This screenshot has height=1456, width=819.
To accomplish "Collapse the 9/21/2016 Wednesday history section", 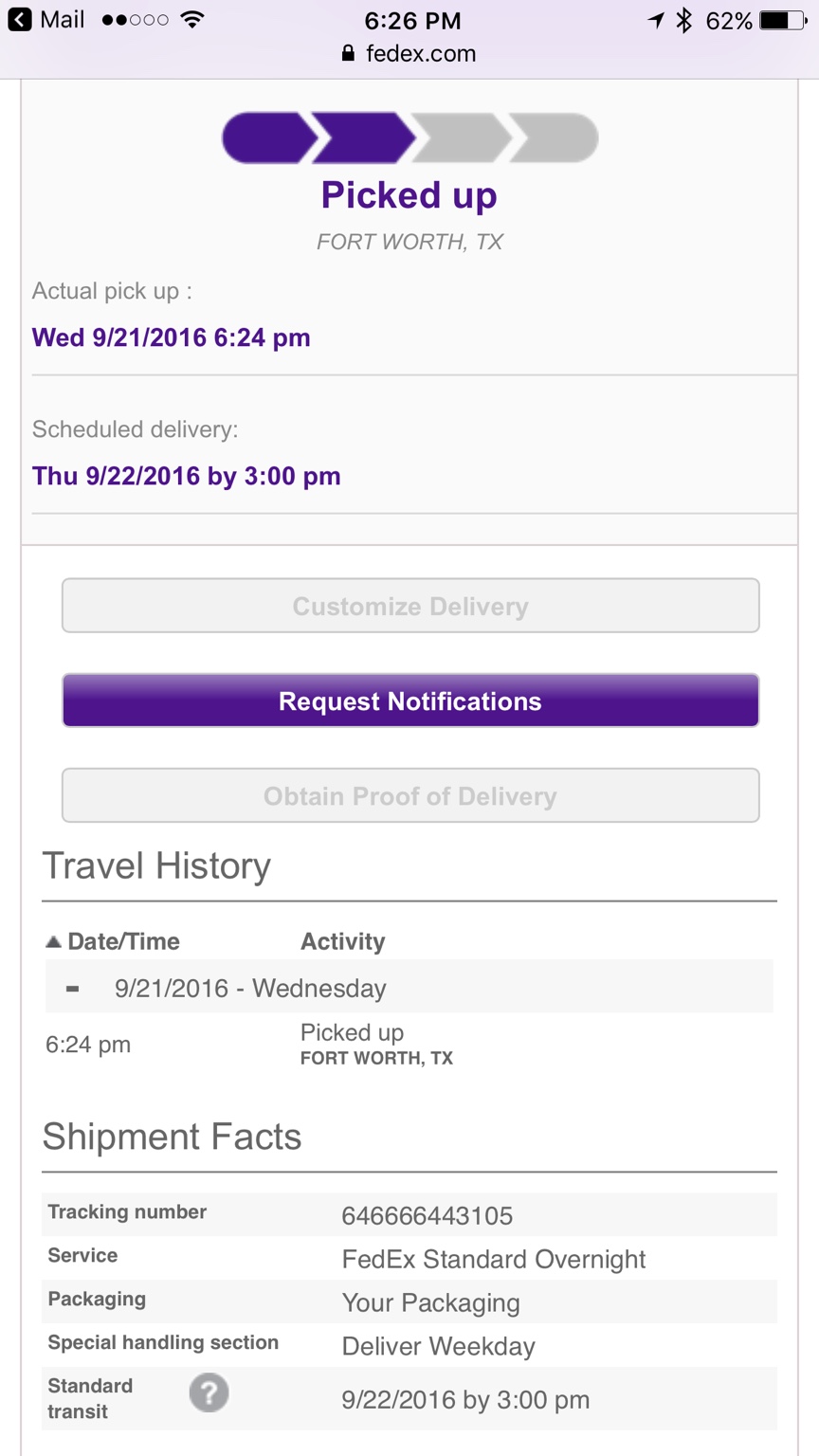I will pyautogui.click(x=73, y=989).
